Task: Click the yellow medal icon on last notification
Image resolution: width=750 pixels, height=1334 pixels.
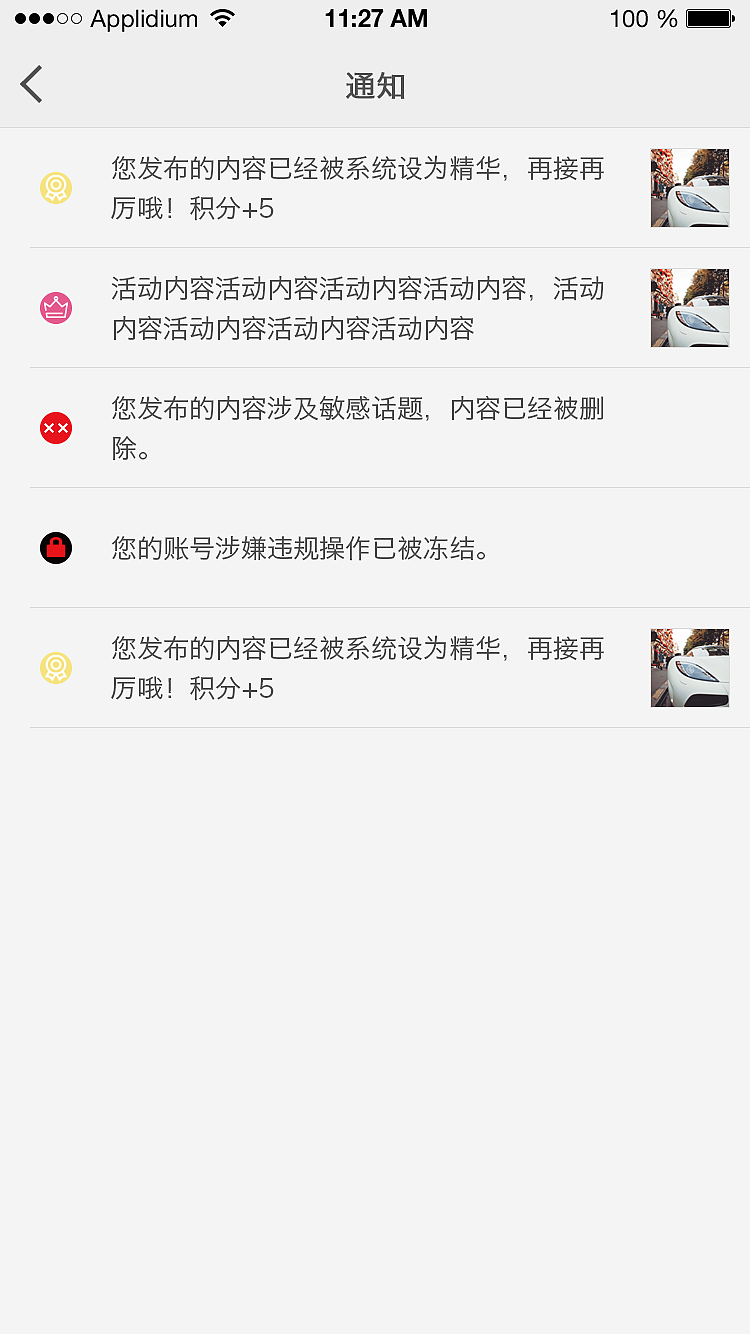Action: 56,668
